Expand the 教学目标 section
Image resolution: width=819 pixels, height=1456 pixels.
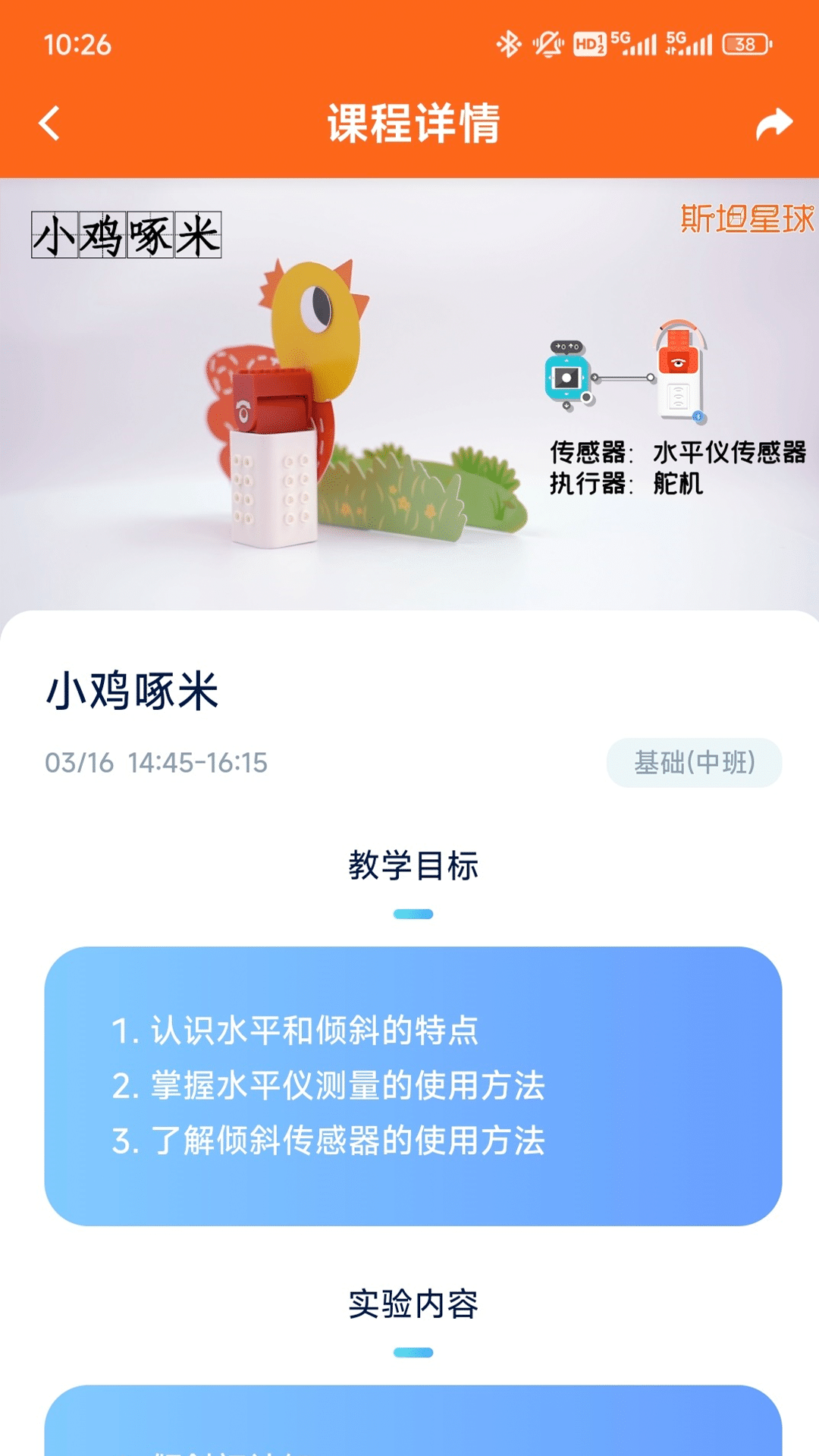[x=415, y=864]
